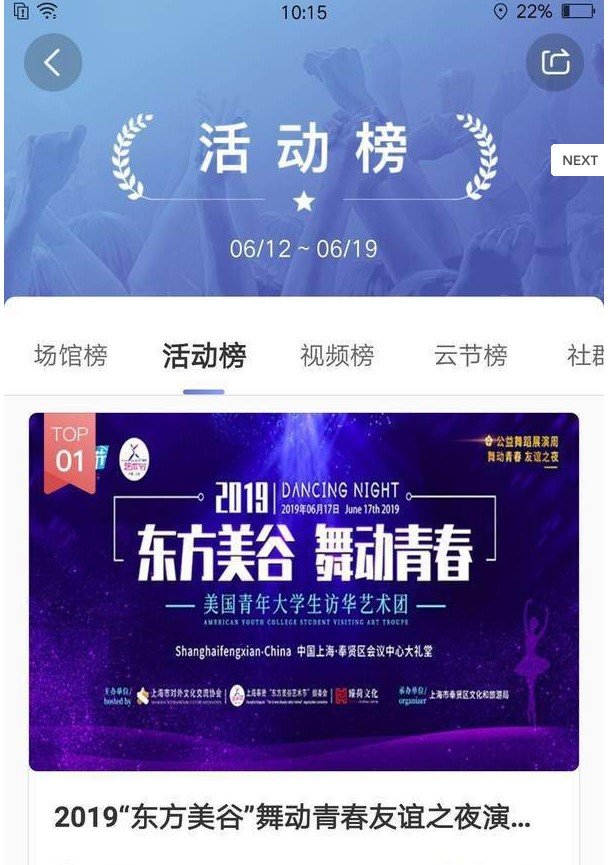Share this ranking page
Screen dimensions: 614x865
tap(554, 63)
